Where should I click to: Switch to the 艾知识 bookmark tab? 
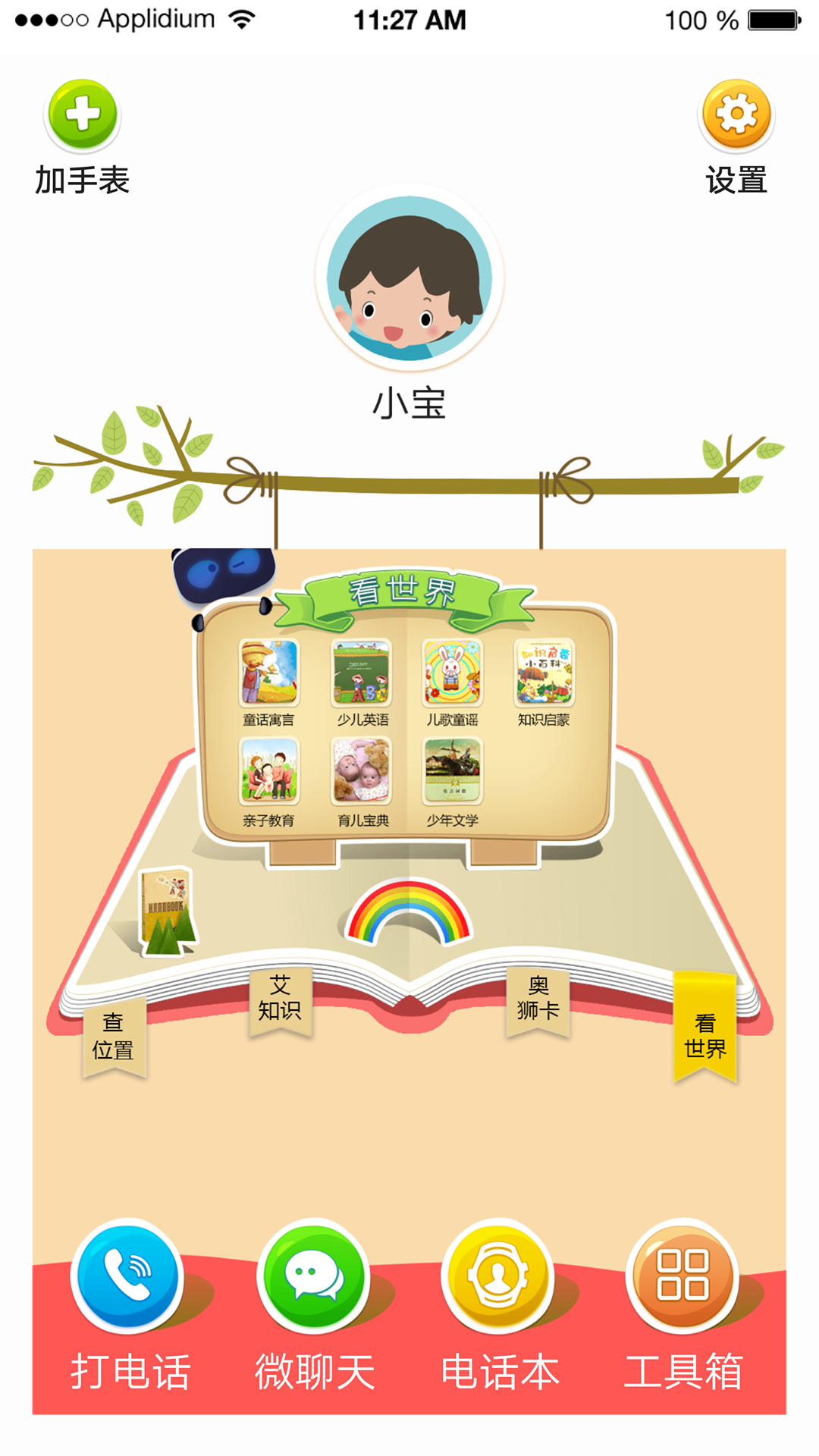pos(280,999)
